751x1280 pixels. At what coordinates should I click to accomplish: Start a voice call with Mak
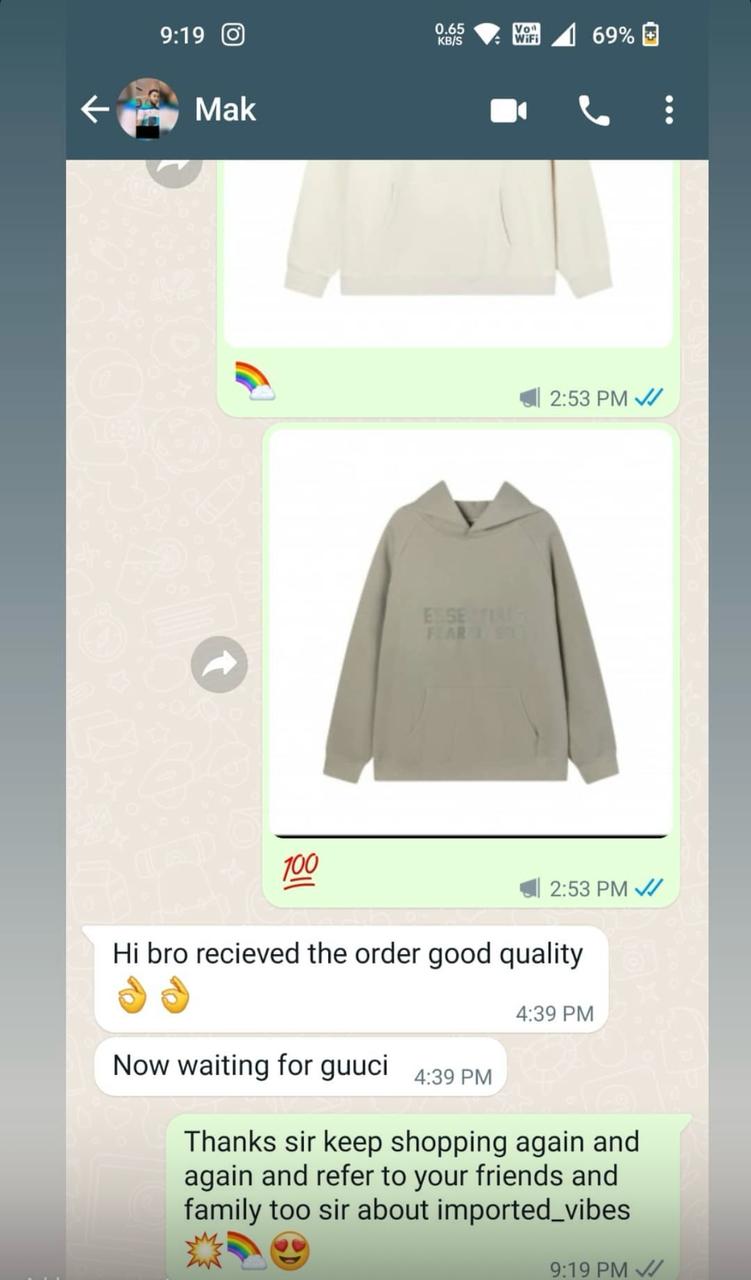(x=594, y=111)
